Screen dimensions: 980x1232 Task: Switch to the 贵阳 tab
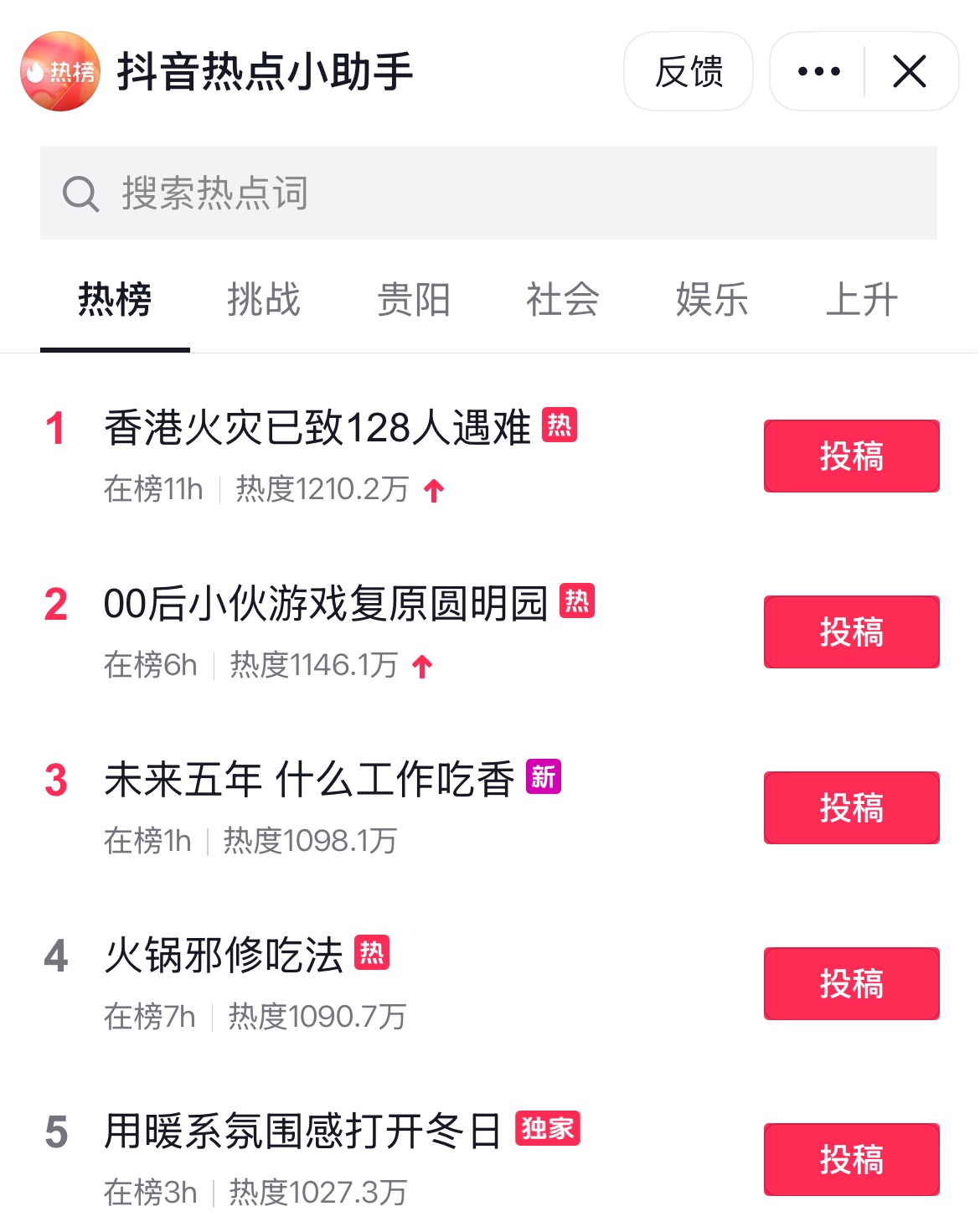pyautogui.click(x=414, y=300)
